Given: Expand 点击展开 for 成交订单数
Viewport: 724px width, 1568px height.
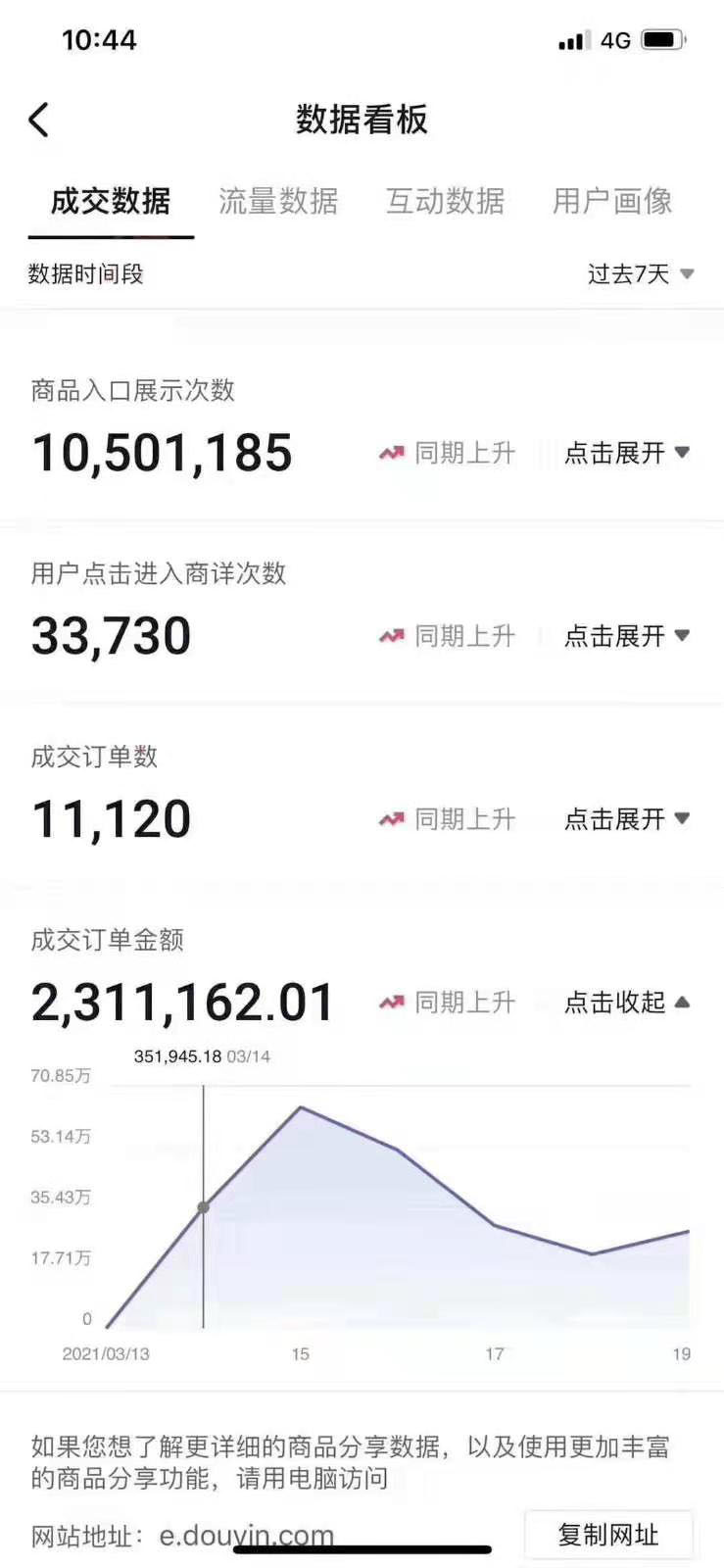Looking at the screenshot, I should point(627,819).
